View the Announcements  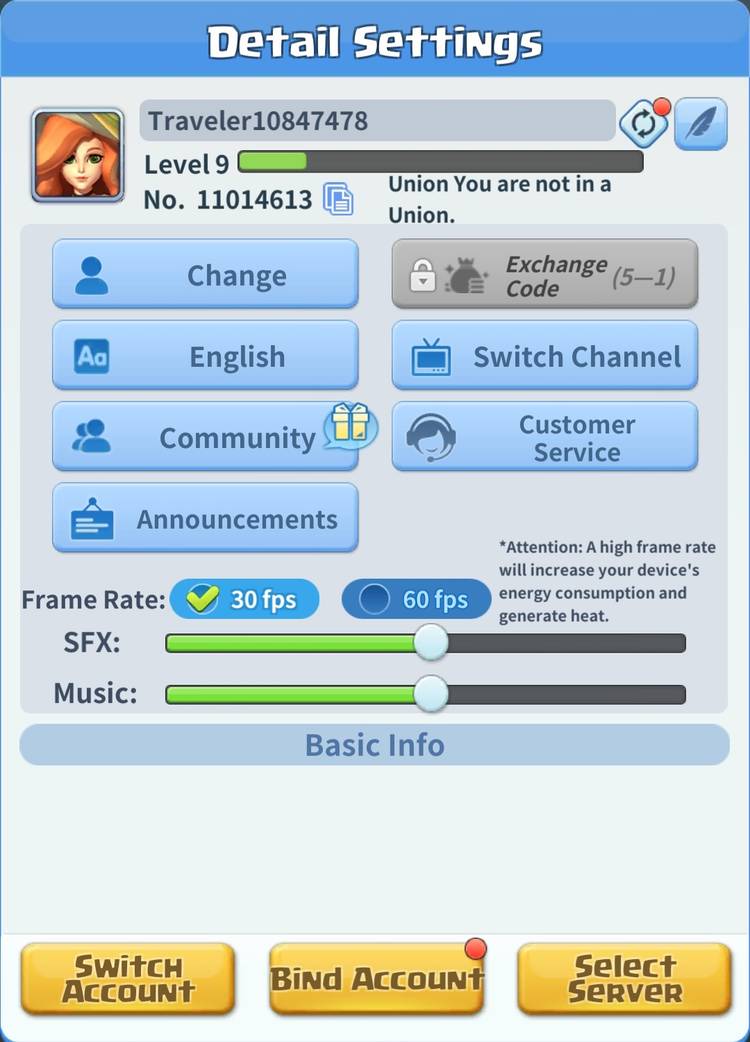(x=205, y=518)
